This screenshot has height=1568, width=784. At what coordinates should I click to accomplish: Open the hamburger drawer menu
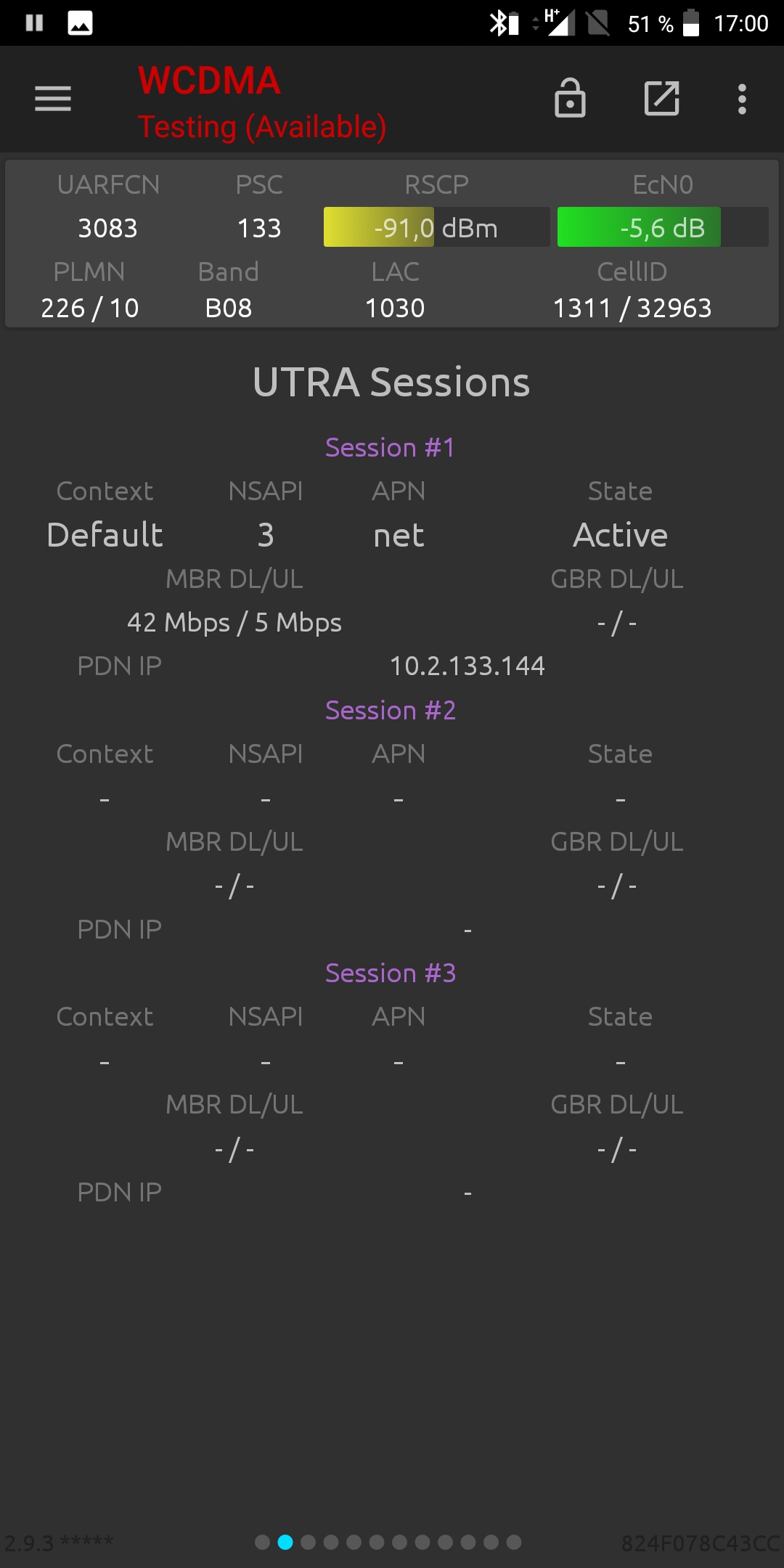click(x=53, y=99)
